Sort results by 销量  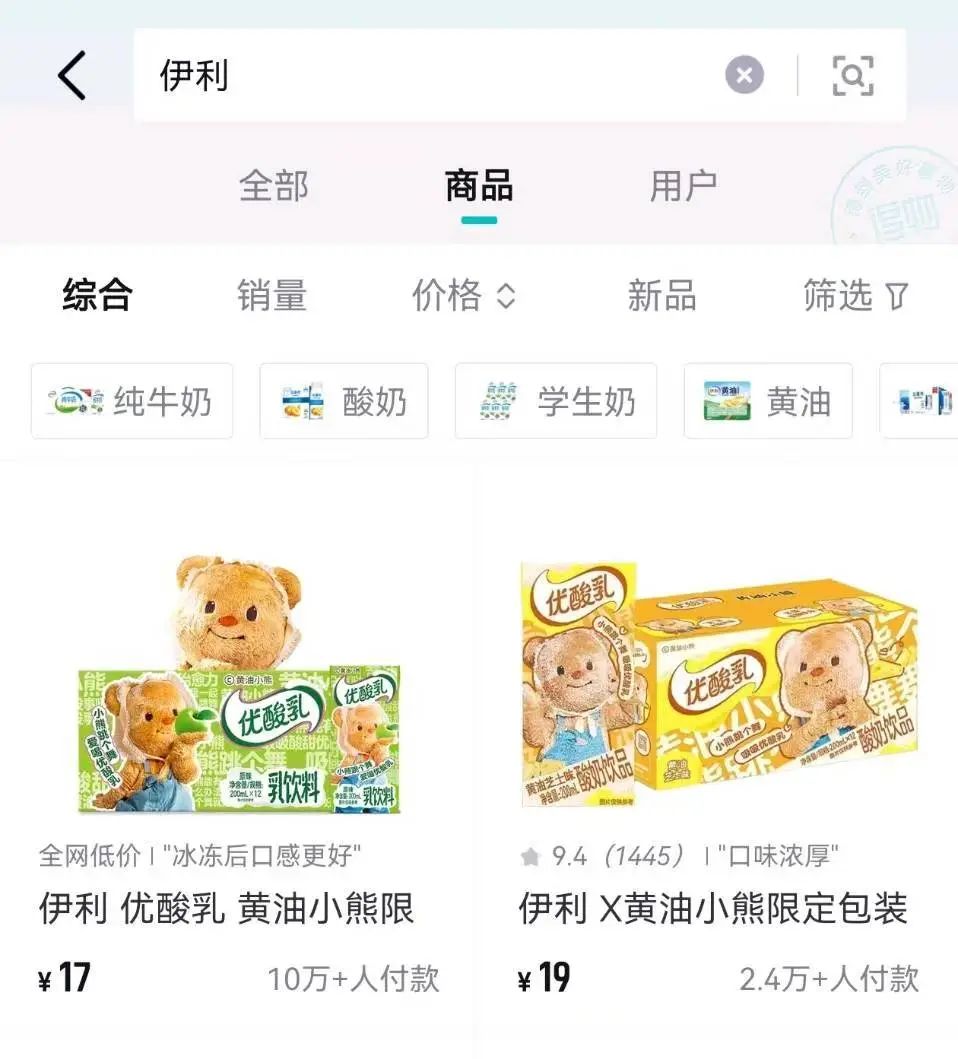271,296
